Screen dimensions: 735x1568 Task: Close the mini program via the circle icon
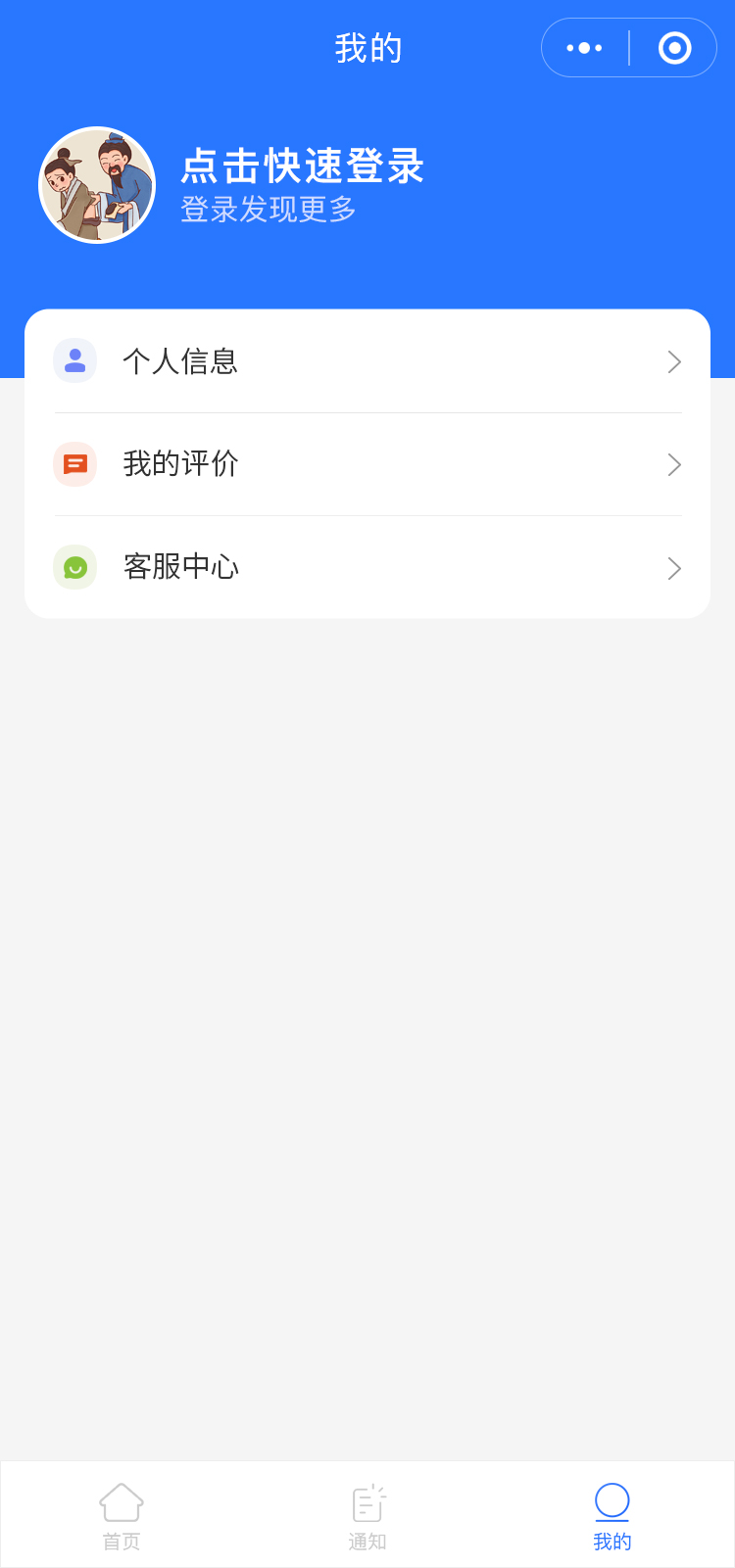click(x=674, y=48)
